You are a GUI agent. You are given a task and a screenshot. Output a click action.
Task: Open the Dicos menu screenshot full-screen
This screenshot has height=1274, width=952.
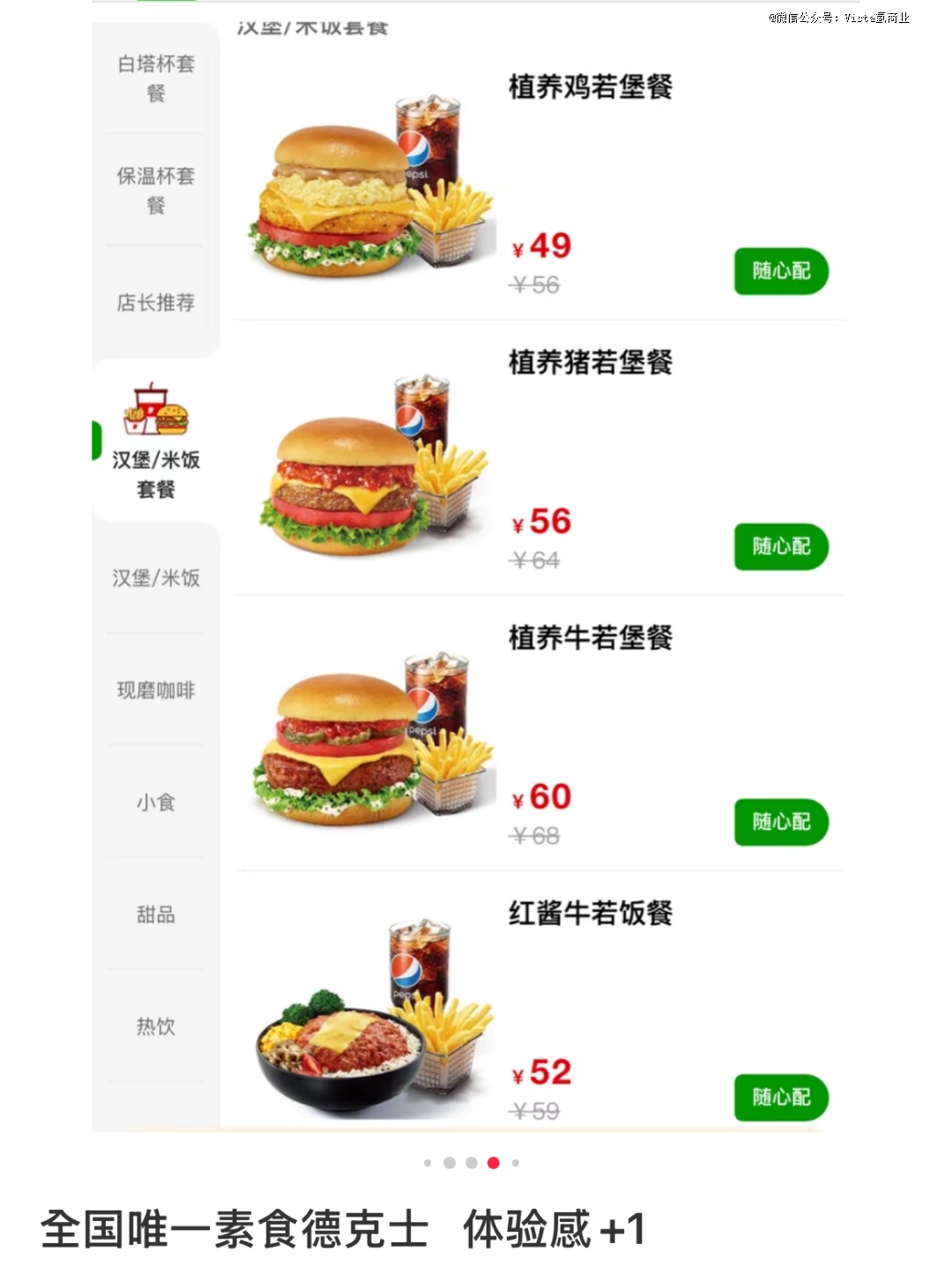click(x=476, y=573)
